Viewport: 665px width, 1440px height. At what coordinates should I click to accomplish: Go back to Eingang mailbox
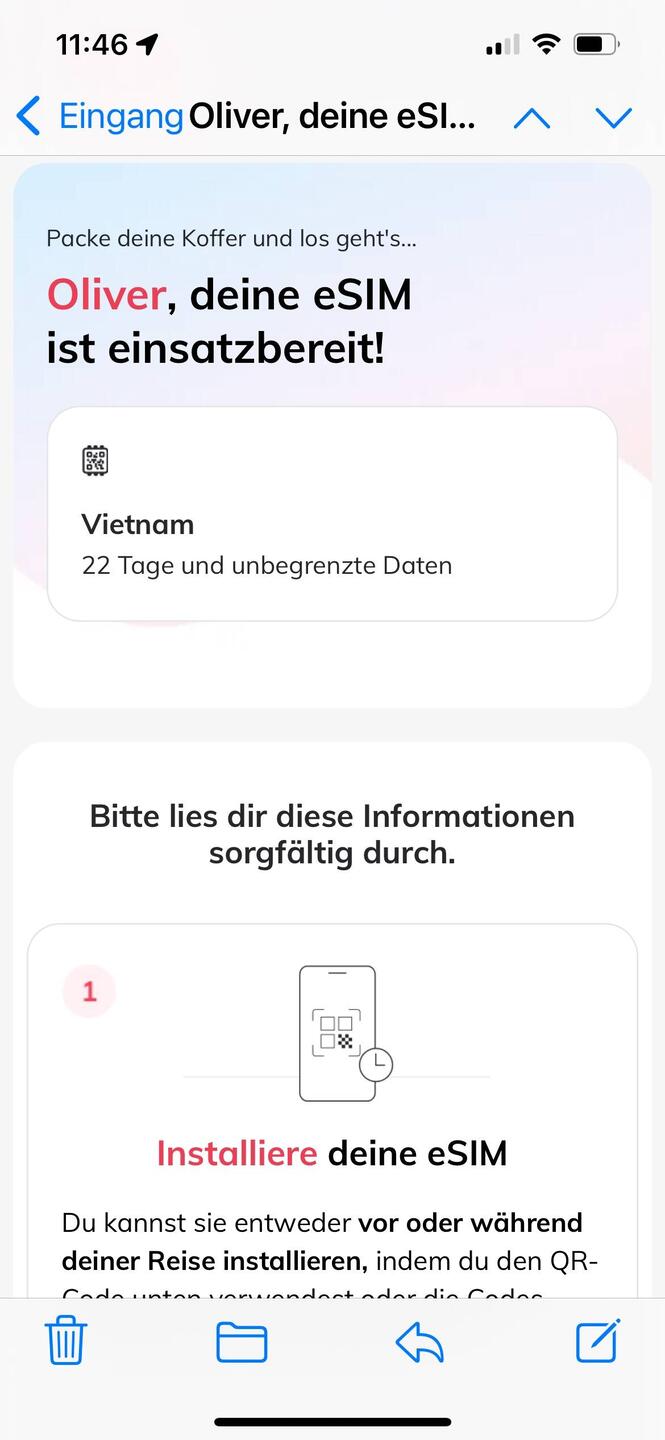tap(98, 117)
